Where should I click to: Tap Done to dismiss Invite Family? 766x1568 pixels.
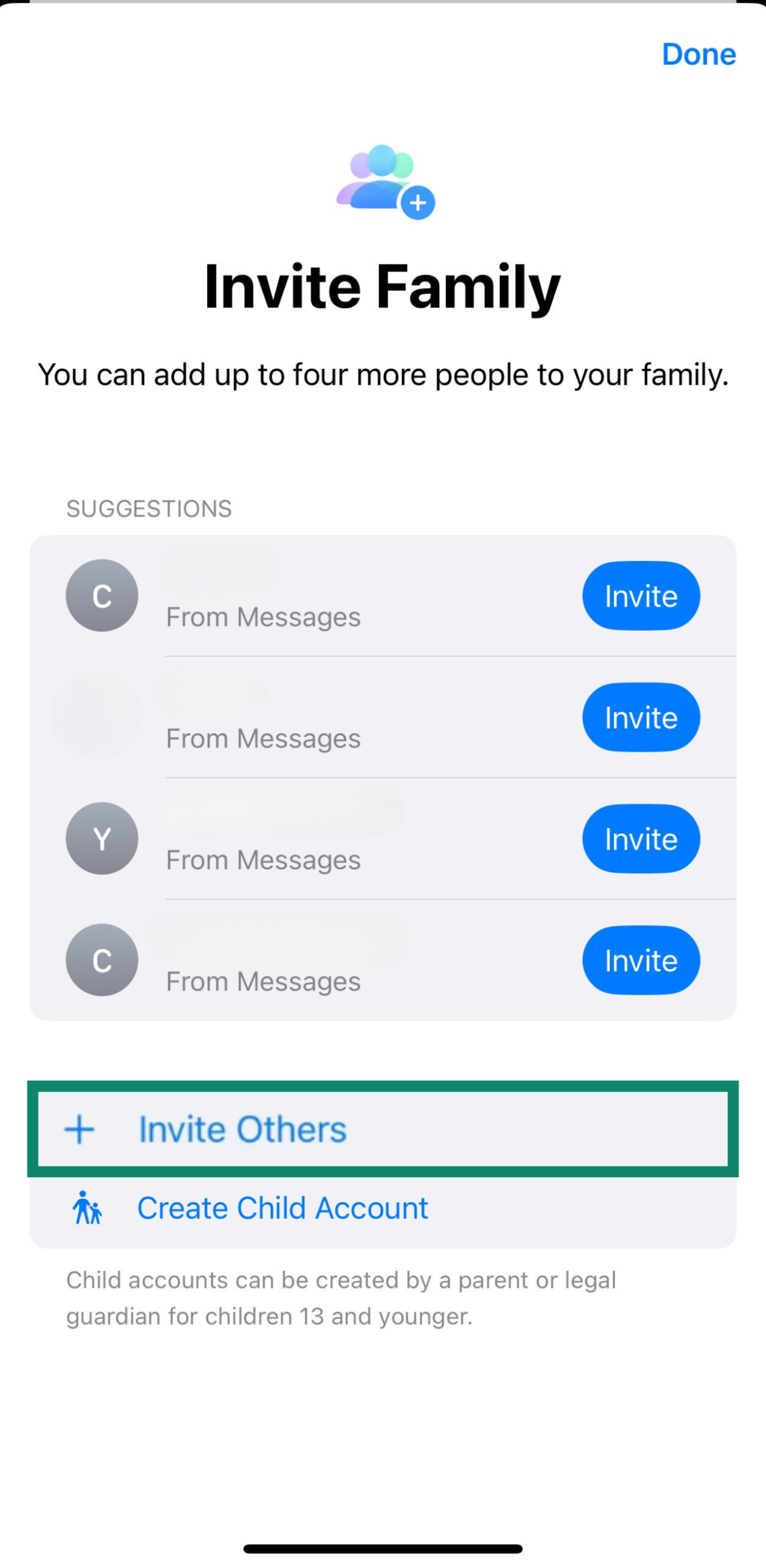point(699,55)
